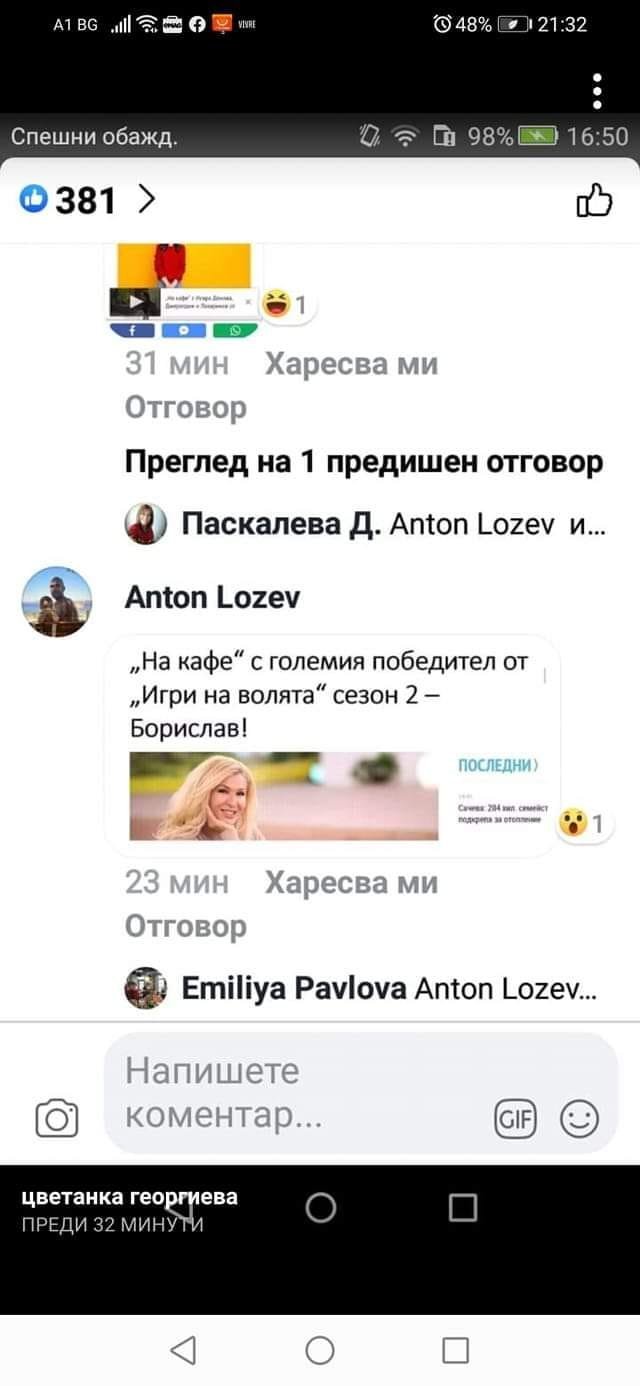640x1386 pixels.
Task: Reply with Отговор under the 23 мин comment
Action: coord(185,926)
